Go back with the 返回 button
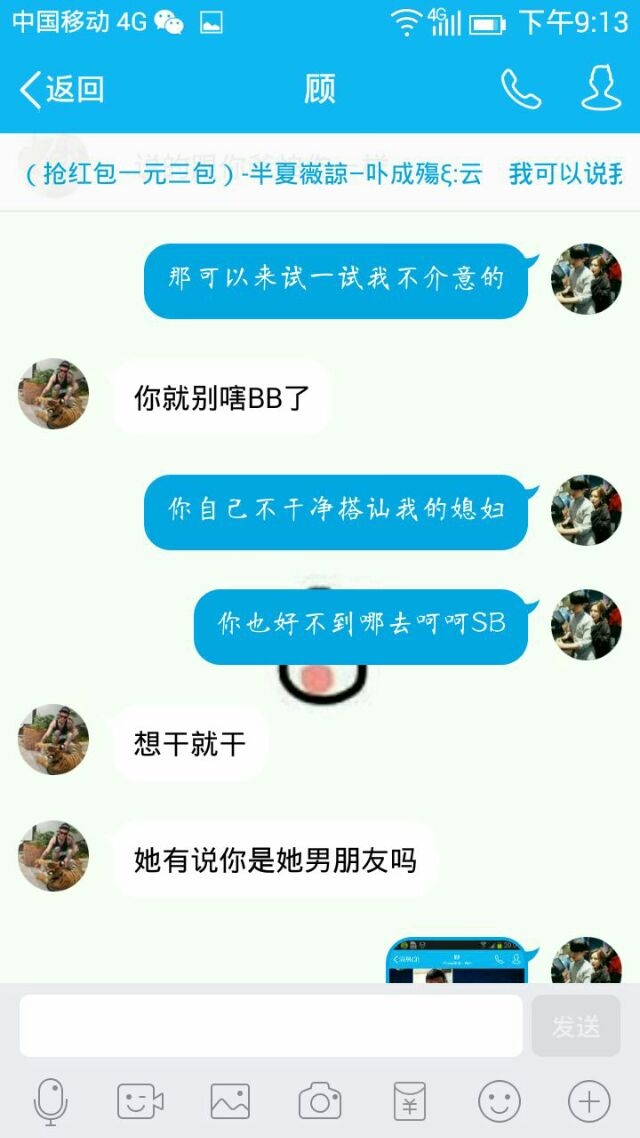This screenshot has width=640, height=1138. [x=62, y=89]
